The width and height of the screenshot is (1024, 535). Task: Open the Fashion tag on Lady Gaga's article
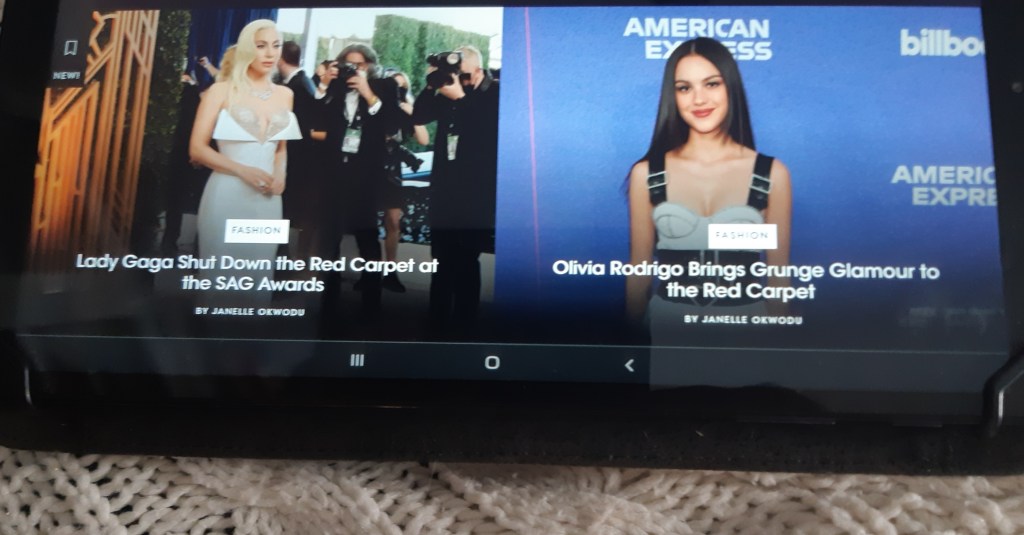256,231
